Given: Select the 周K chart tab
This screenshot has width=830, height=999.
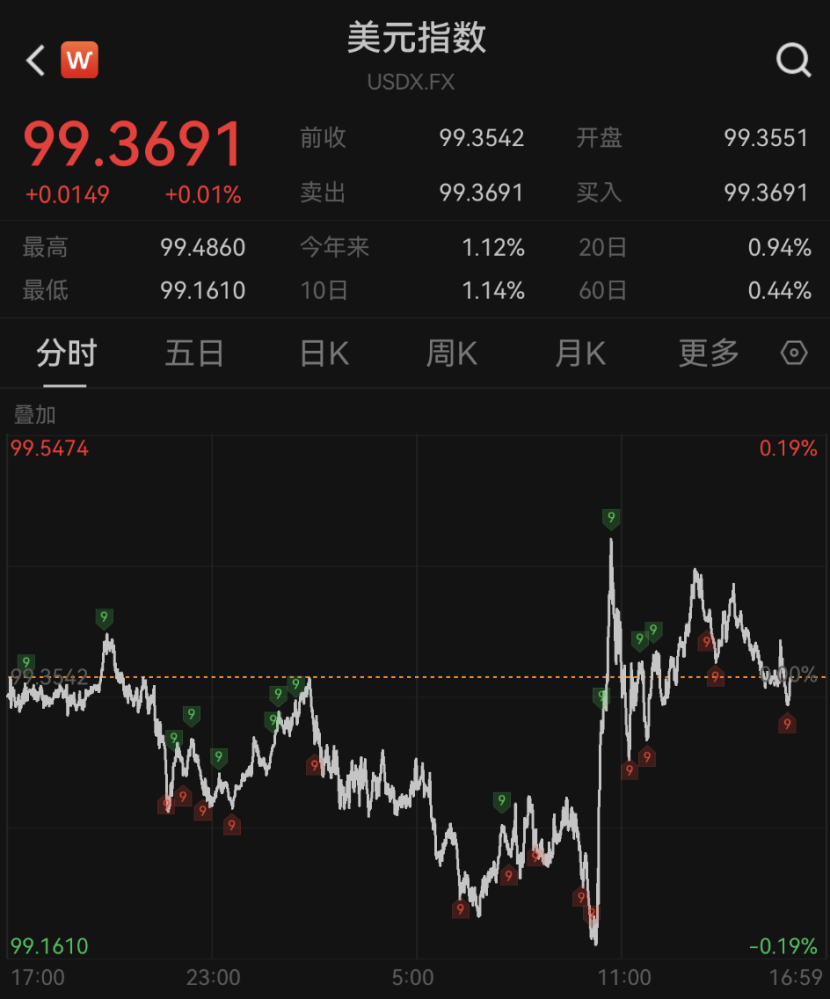Looking at the screenshot, I should point(451,353).
